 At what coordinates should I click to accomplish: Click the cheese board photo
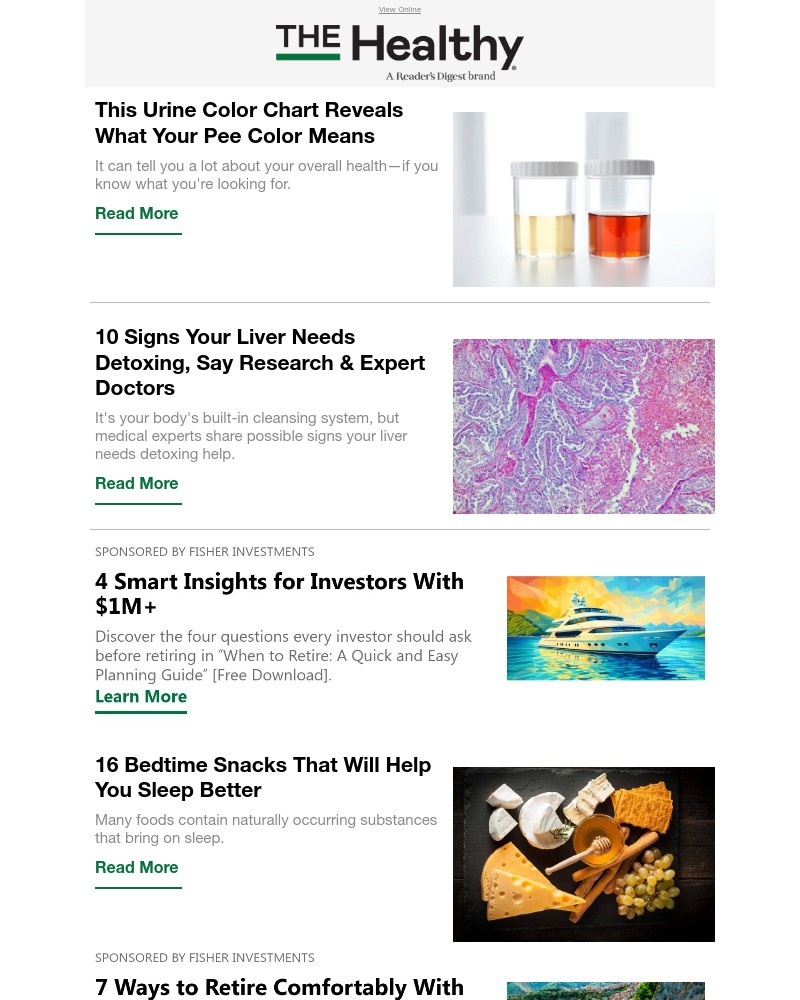pos(583,854)
